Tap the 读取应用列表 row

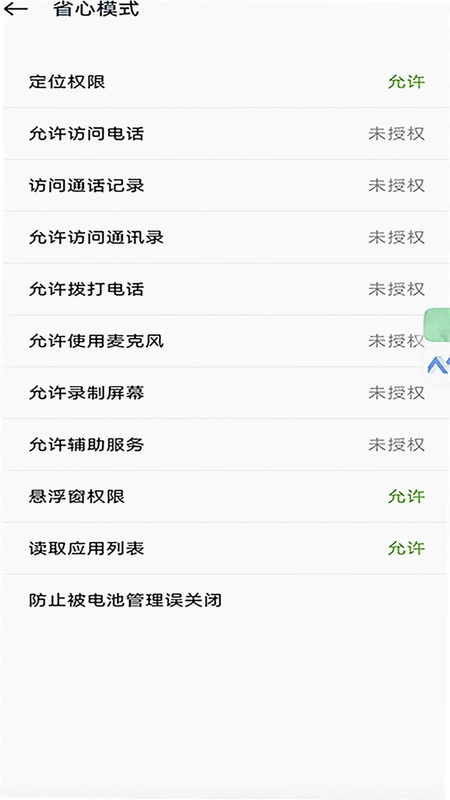click(x=225, y=548)
